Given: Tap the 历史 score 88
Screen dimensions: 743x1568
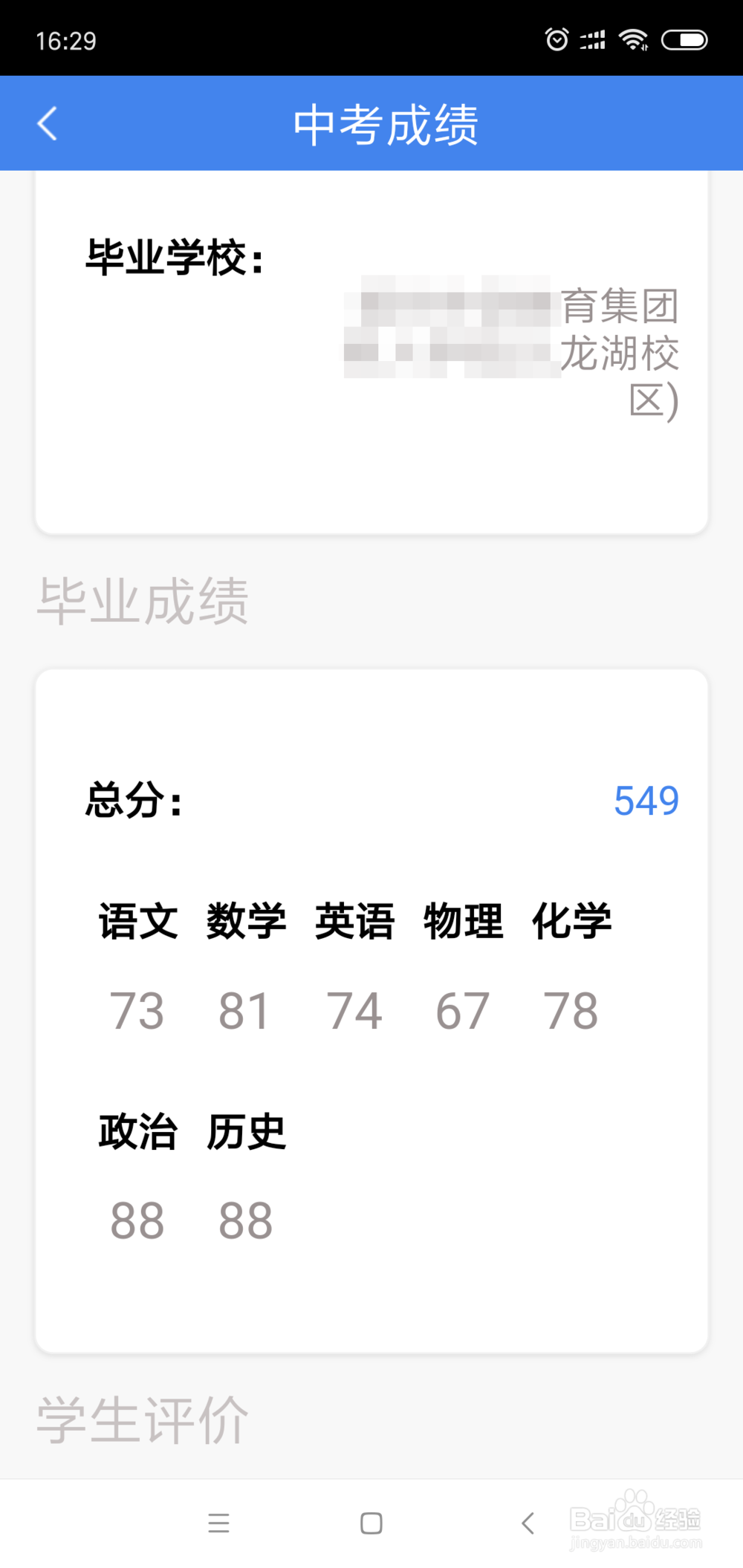Looking at the screenshot, I should (244, 1216).
